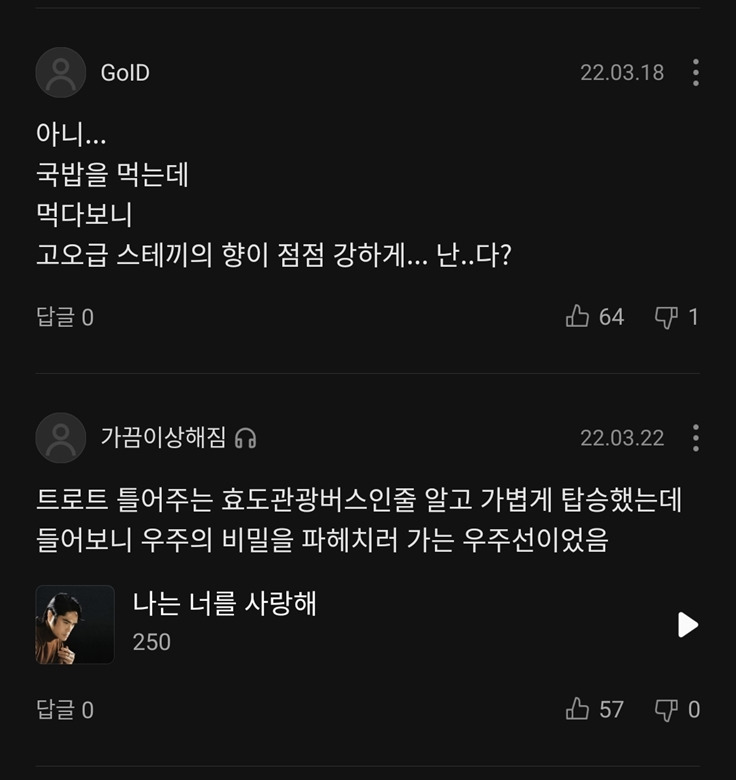Click GoID's profile avatar
The image size is (736, 780).
pos(60,72)
